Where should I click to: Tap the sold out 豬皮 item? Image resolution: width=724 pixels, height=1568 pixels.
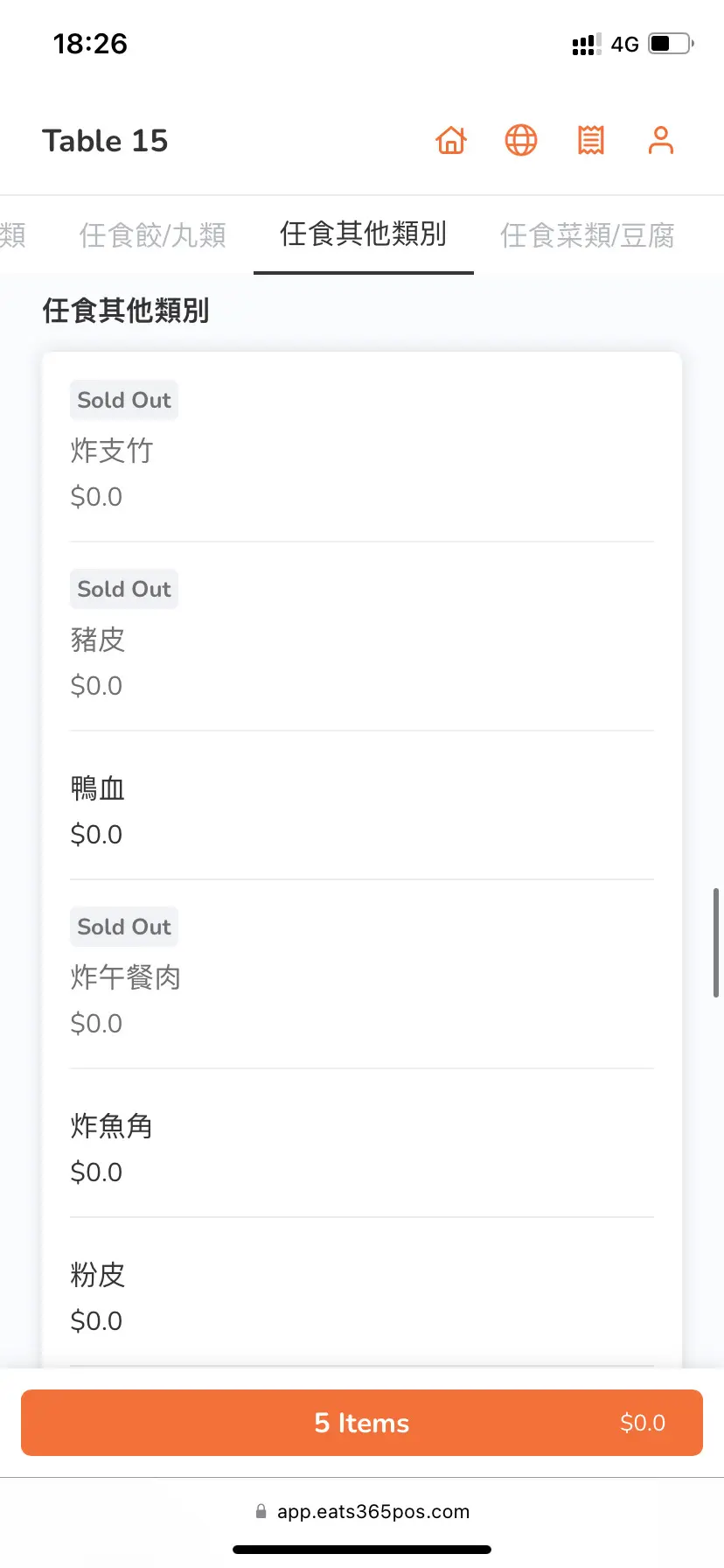point(362,636)
